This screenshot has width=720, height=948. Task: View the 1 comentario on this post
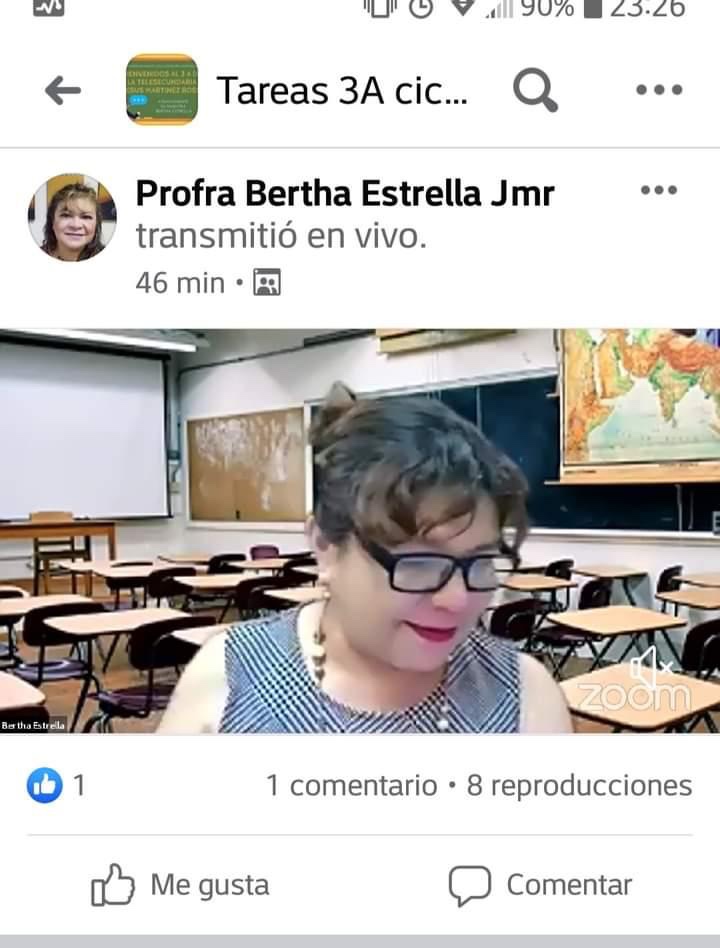coord(351,786)
